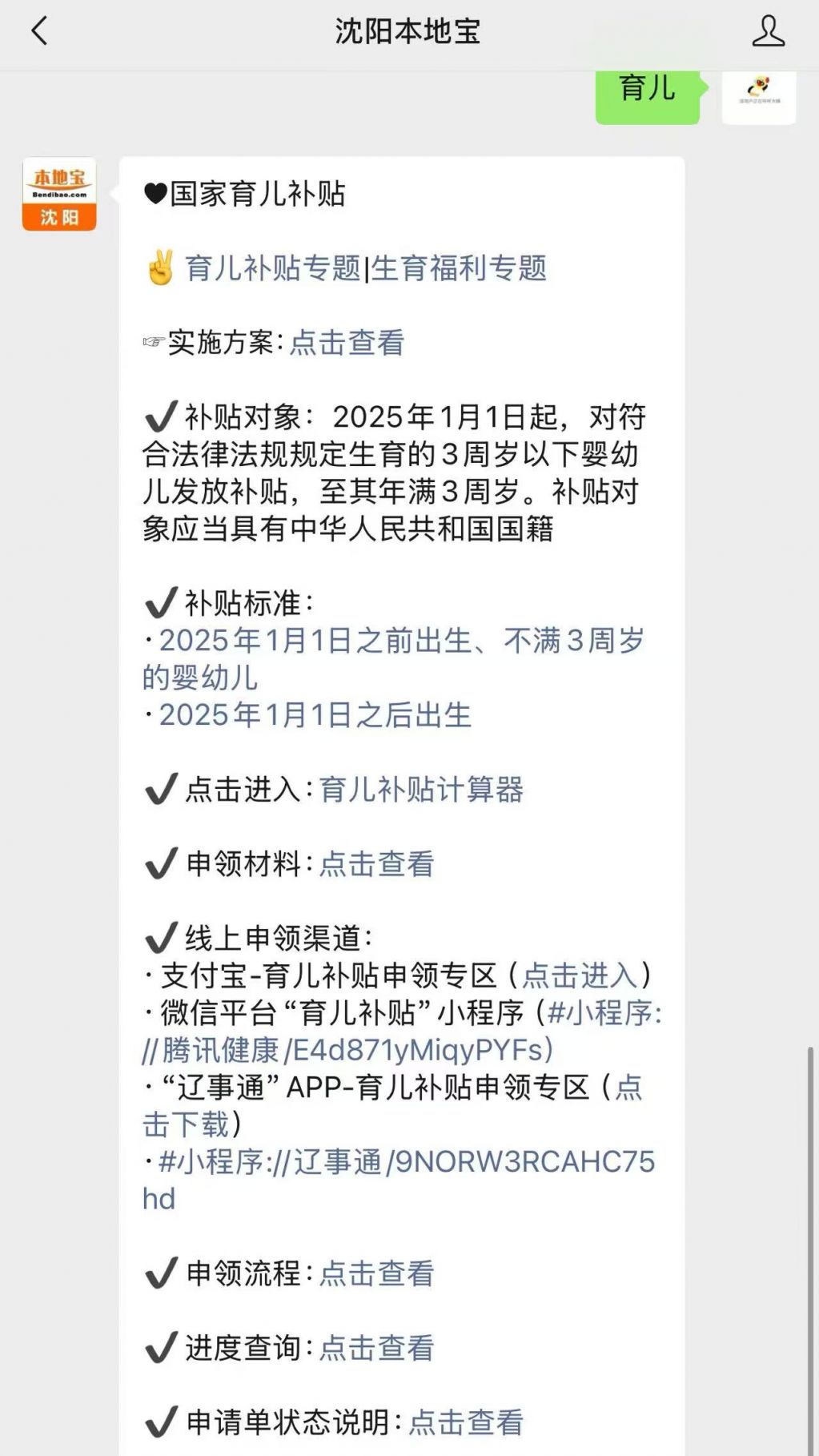Viewport: 819px width, 1456px height.
Task: Go back from 沈阳本地宝 chat
Action: [x=39, y=32]
